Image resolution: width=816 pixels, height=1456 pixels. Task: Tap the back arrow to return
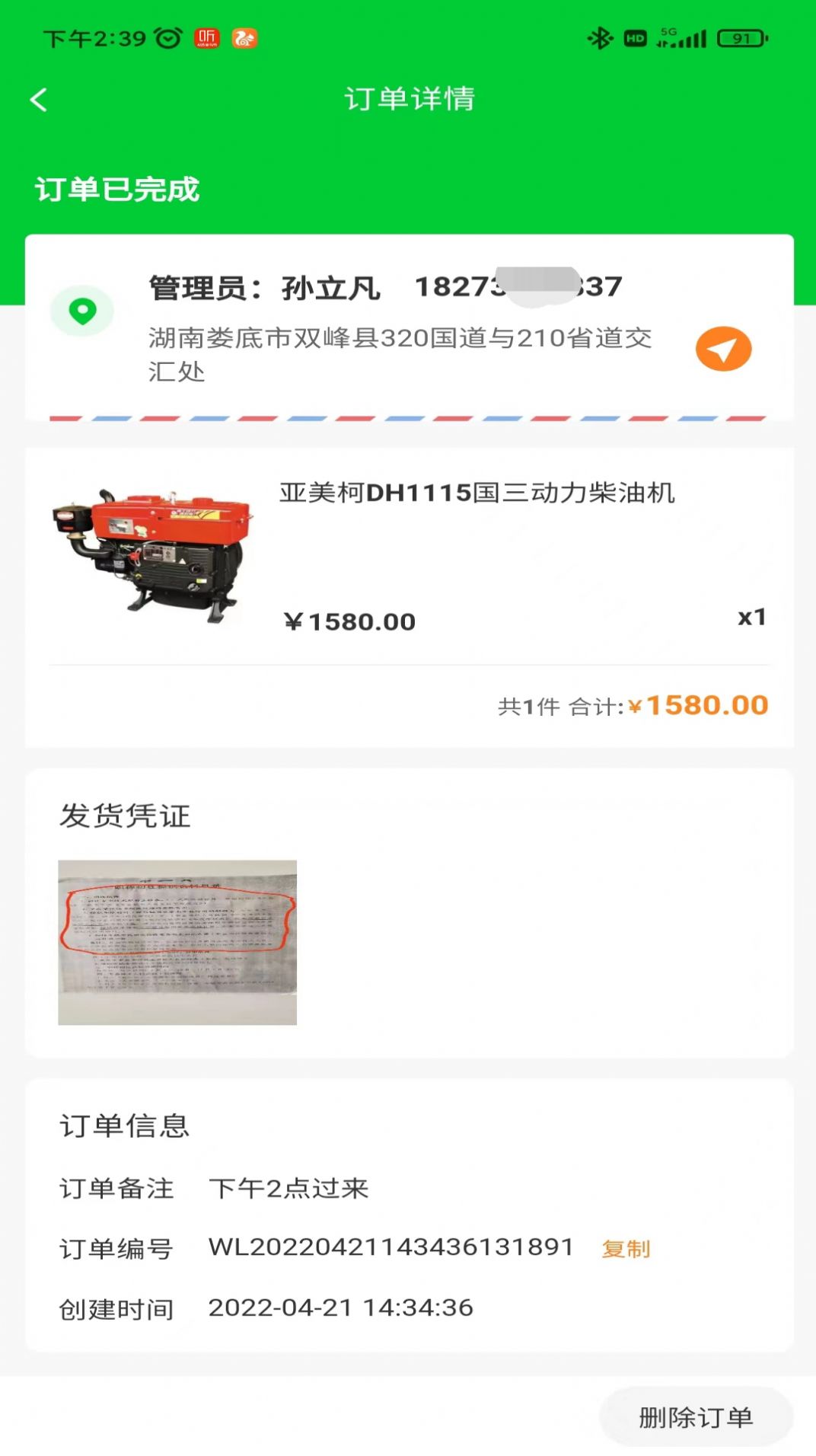pyautogui.click(x=40, y=100)
